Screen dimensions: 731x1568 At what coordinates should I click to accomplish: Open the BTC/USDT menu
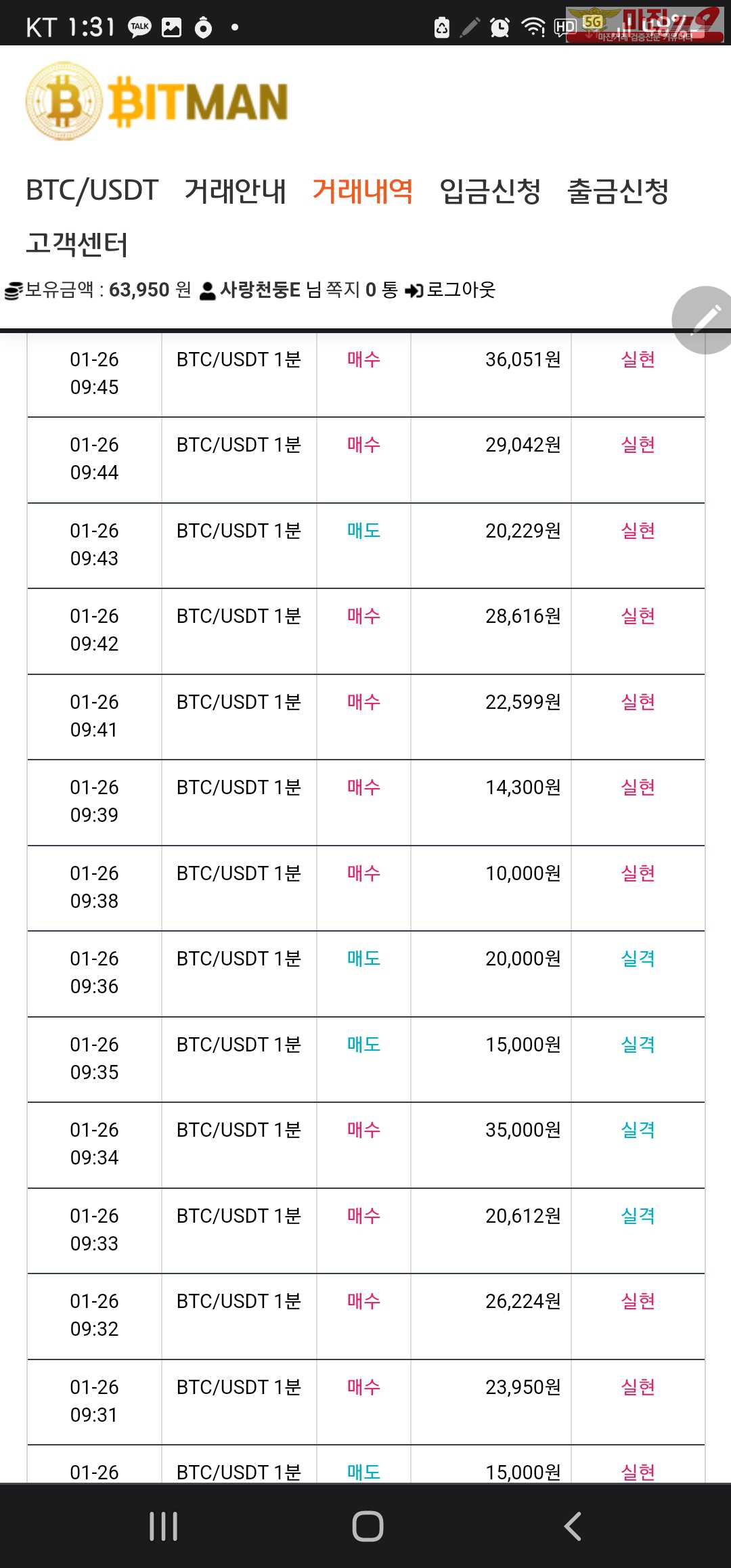[x=92, y=191]
